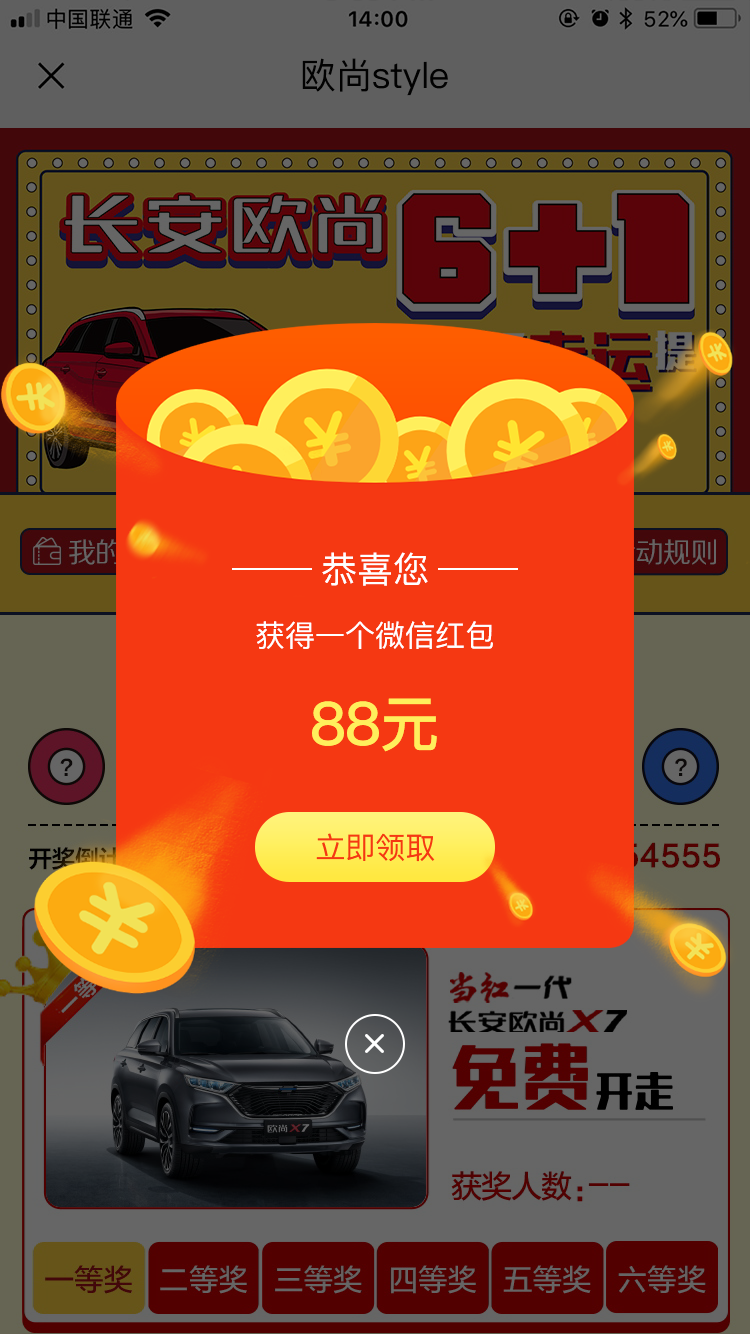750x1334 pixels.
Task: Switch to the 六等奖 tab
Action: coord(661,1278)
